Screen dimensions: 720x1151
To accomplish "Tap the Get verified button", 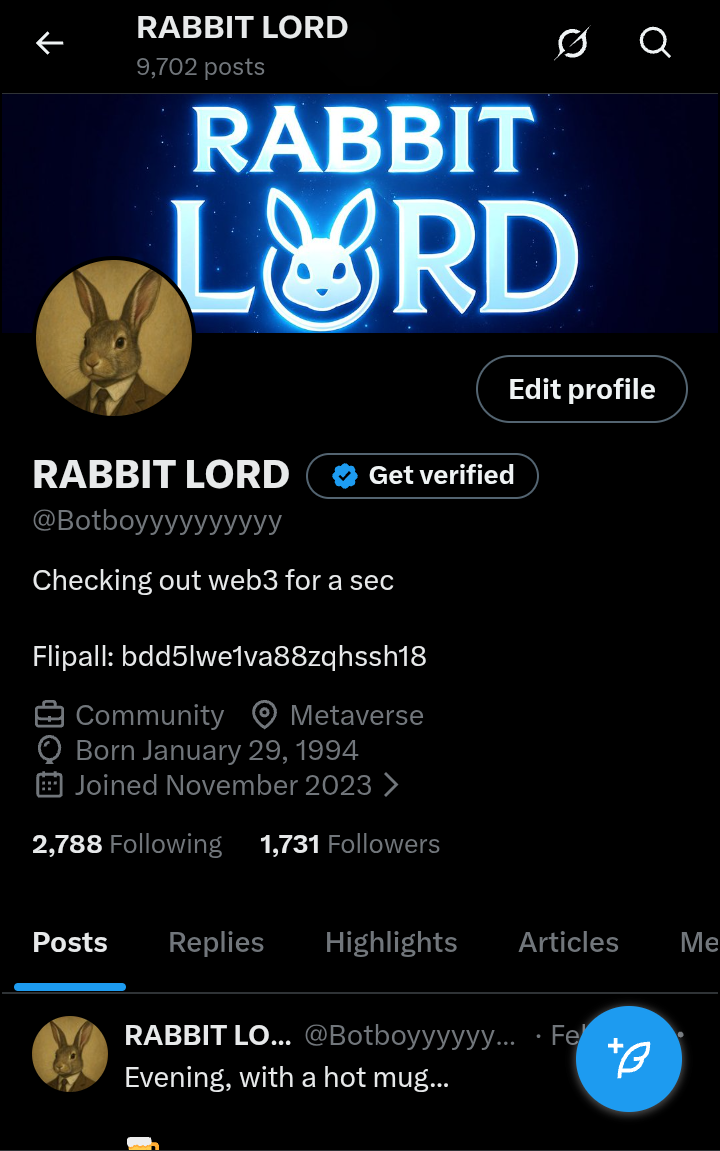I will click(422, 475).
